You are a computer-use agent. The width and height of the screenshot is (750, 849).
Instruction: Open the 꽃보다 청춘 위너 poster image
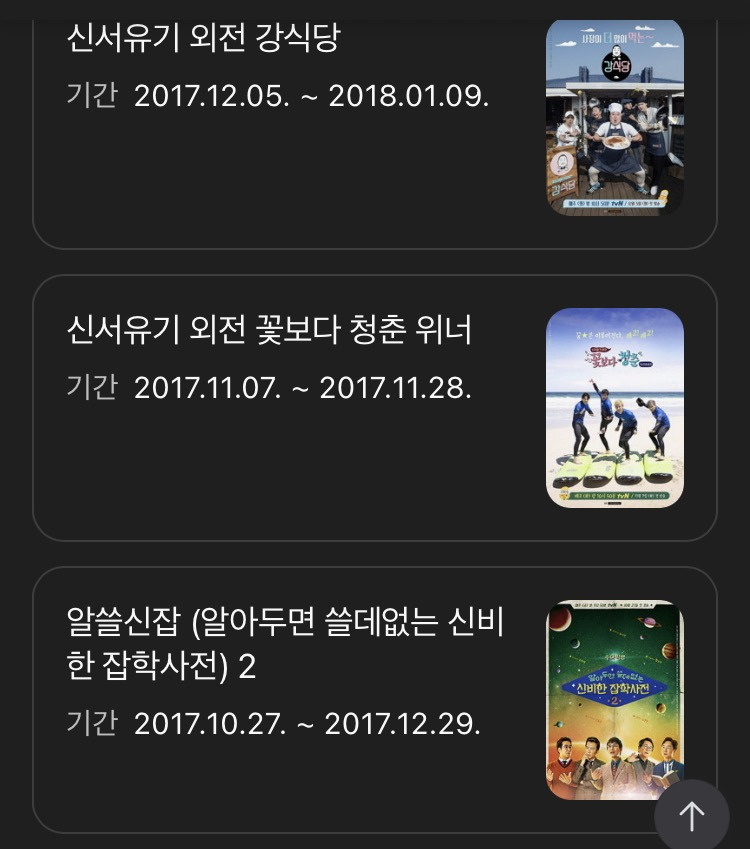[616, 408]
